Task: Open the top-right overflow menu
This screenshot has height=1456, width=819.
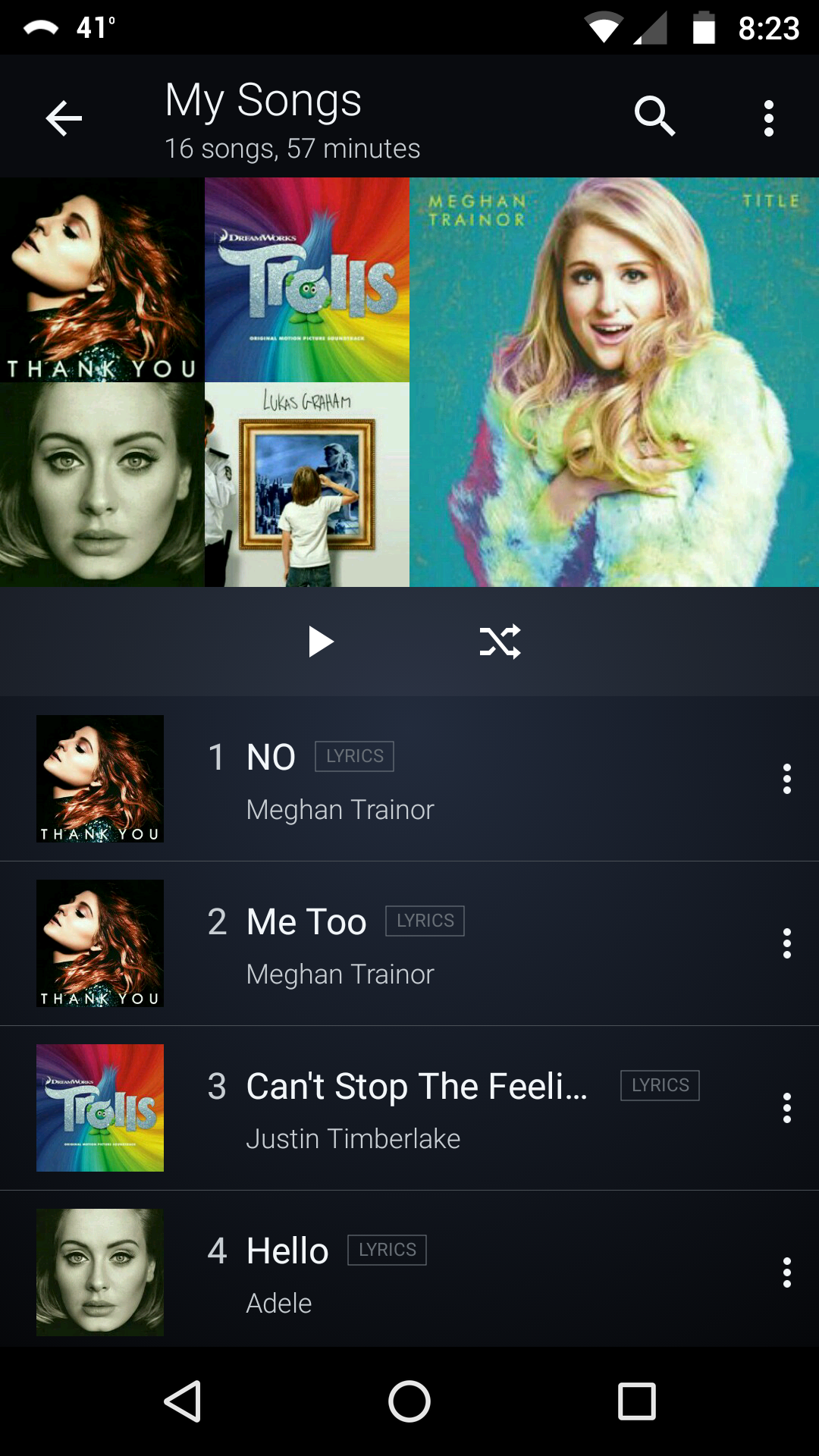Action: pyautogui.click(x=769, y=118)
